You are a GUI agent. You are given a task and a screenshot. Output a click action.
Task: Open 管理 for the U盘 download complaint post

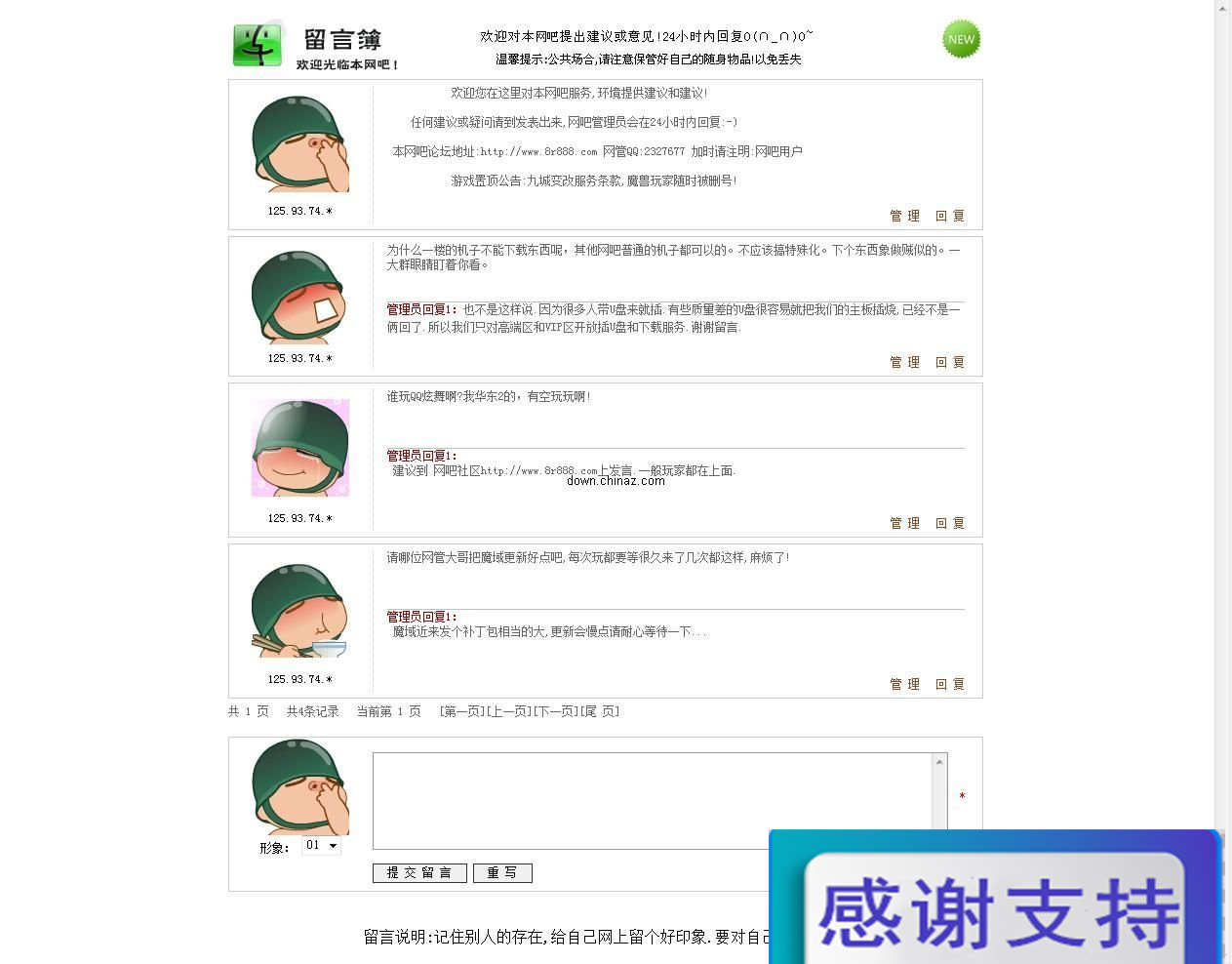tap(904, 362)
